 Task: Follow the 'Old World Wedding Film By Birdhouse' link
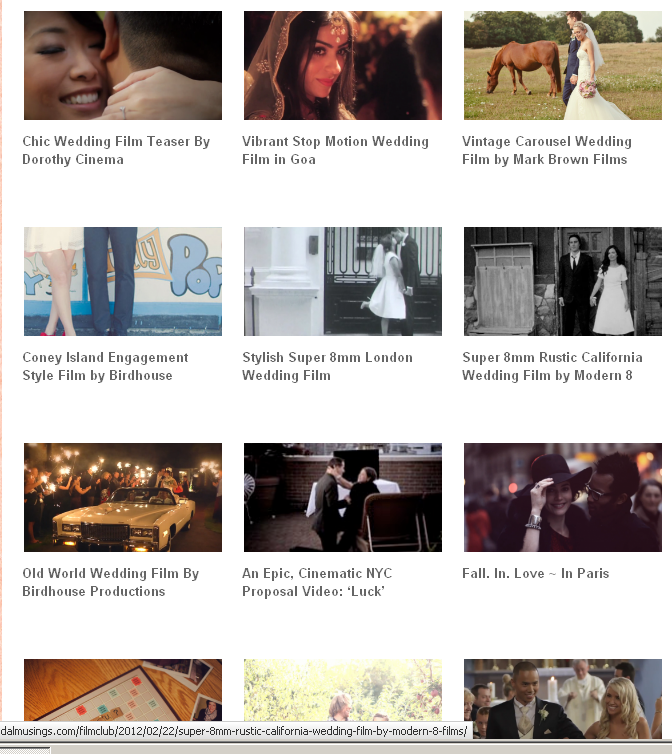coord(110,582)
